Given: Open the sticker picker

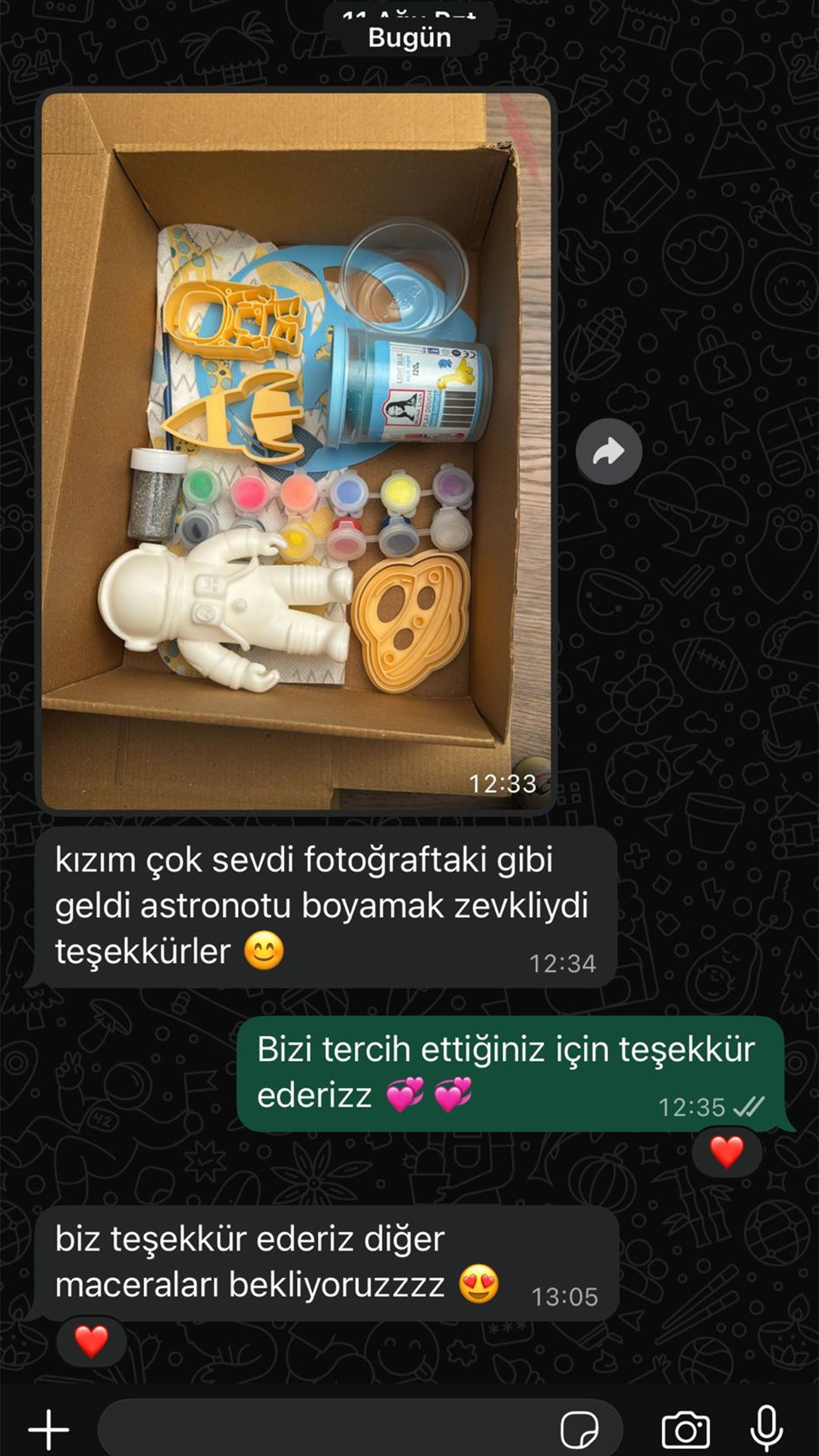Looking at the screenshot, I should coord(579,1430).
